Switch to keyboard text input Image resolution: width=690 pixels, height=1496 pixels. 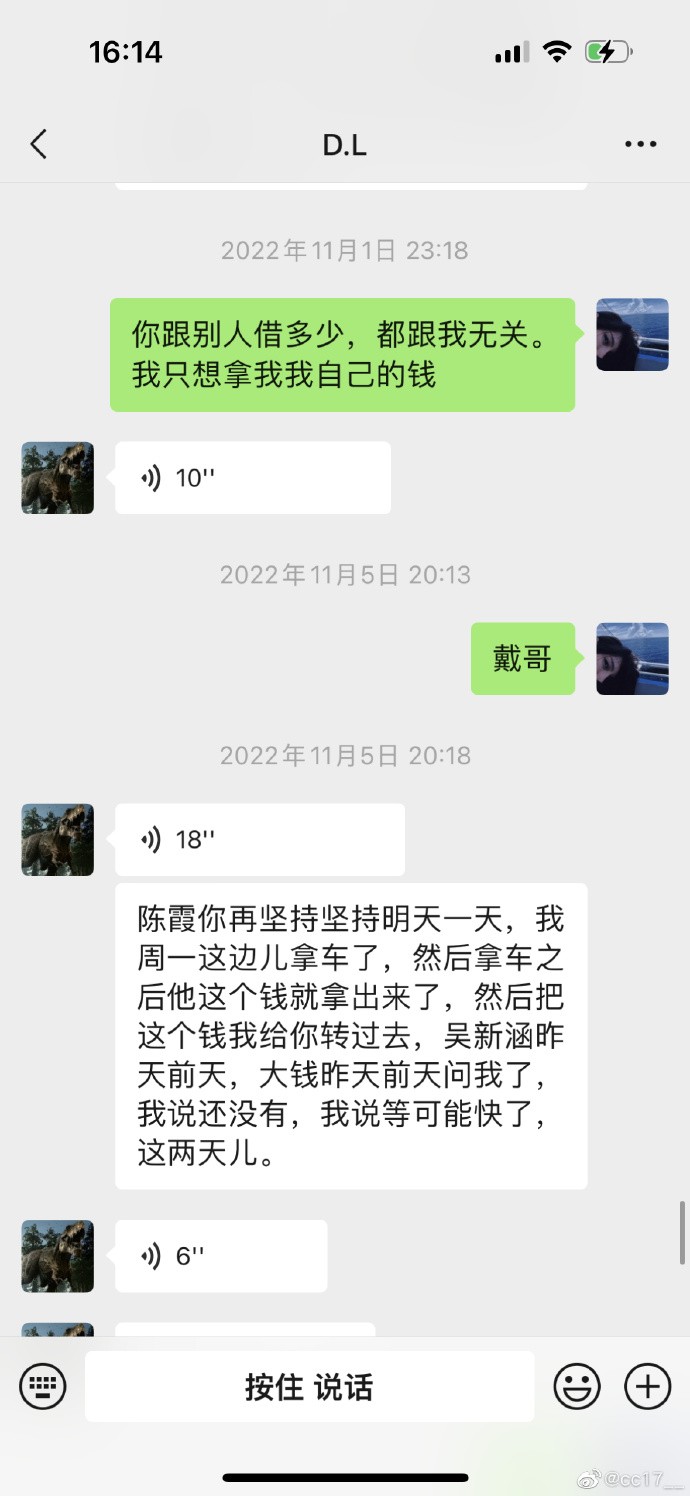[x=43, y=1387]
